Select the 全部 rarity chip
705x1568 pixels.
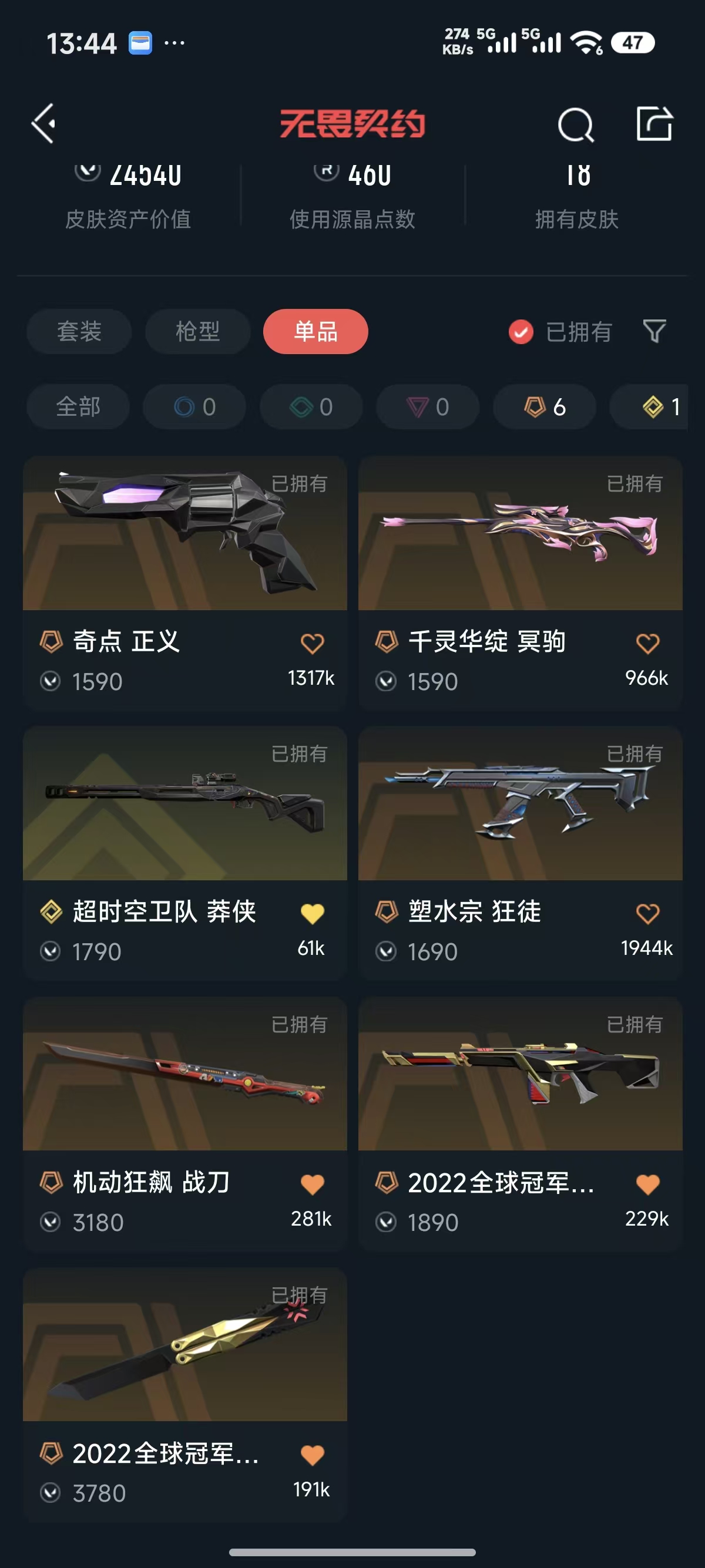coord(78,406)
